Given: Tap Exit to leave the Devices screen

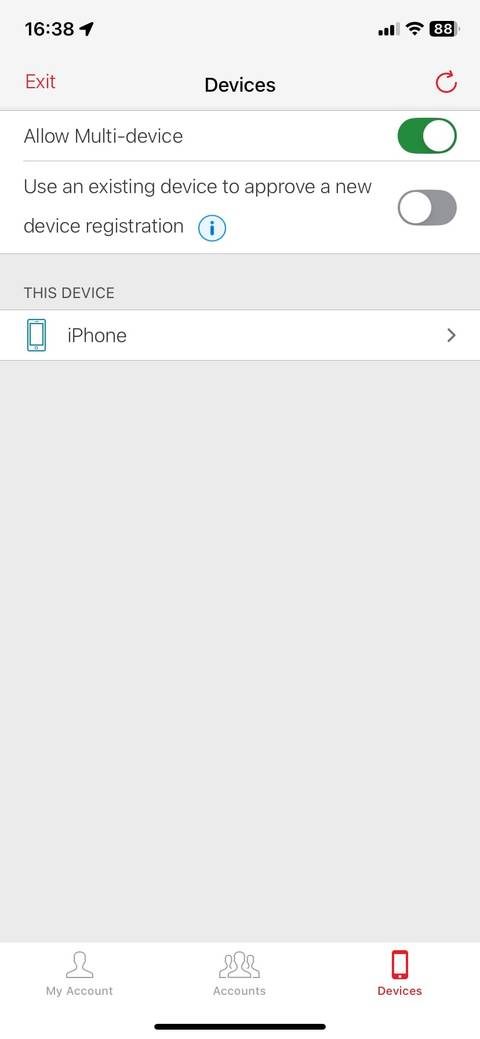Looking at the screenshot, I should (40, 82).
